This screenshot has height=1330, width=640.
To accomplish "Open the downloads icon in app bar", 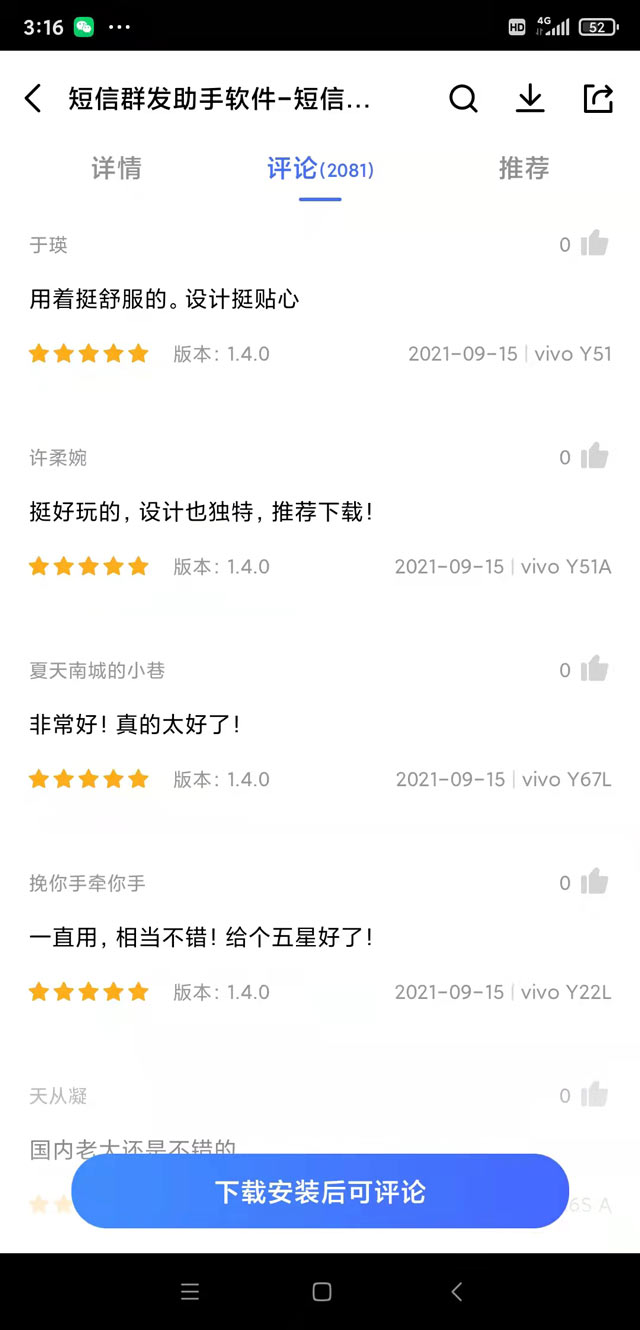I will [530, 99].
